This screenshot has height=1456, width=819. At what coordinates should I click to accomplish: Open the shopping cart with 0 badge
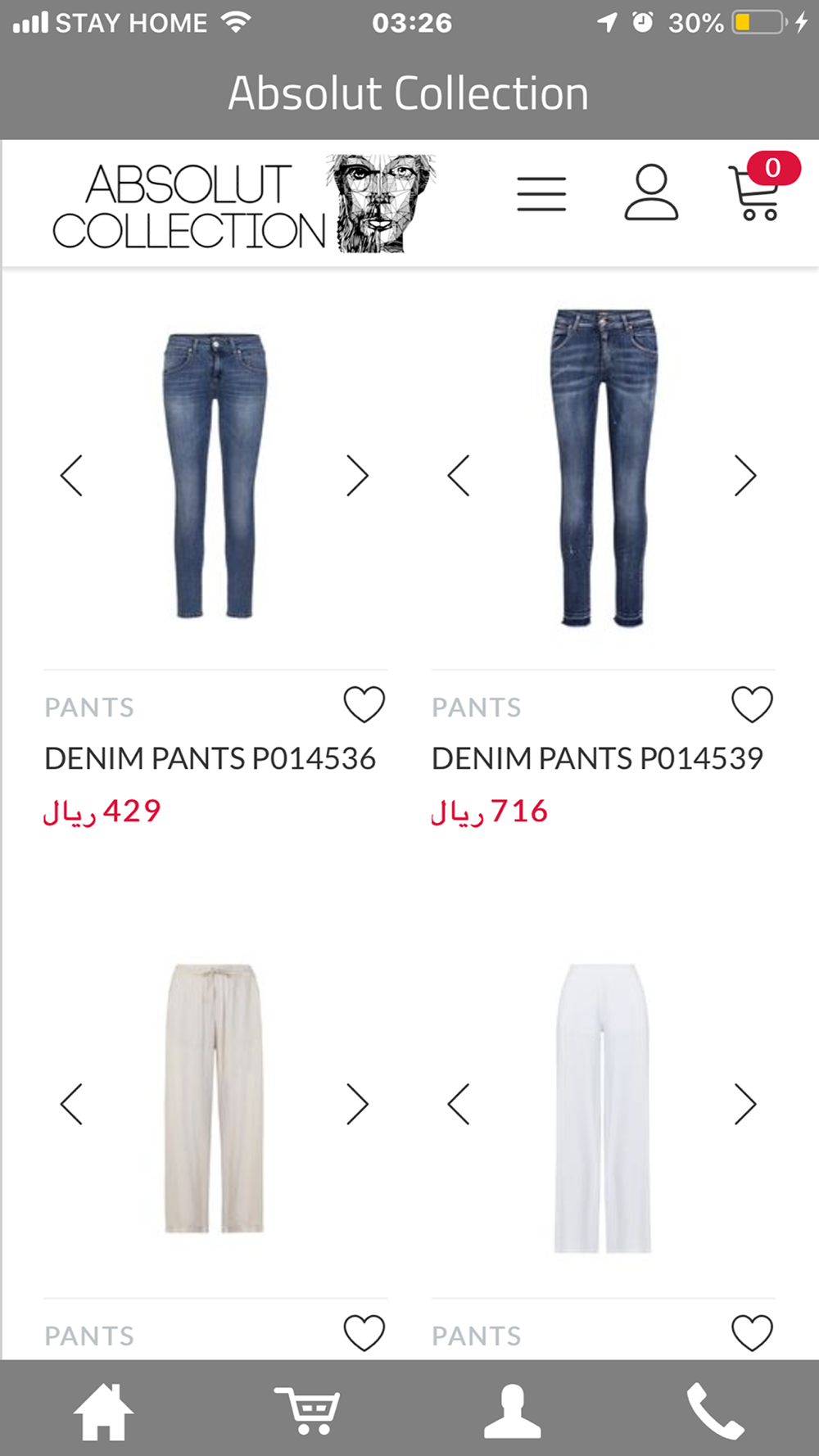(761, 188)
